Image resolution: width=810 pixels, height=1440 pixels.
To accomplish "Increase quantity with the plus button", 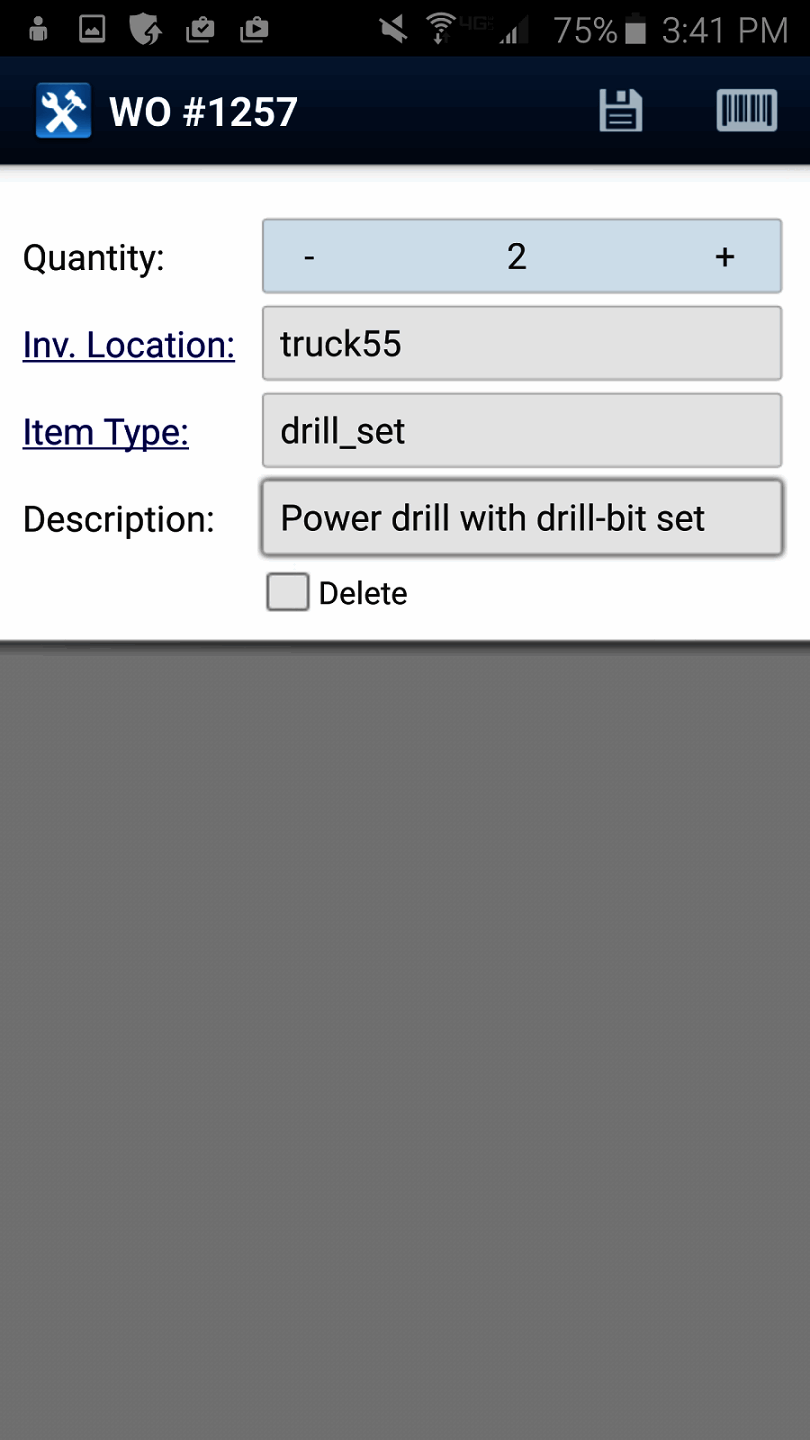I will click(724, 256).
